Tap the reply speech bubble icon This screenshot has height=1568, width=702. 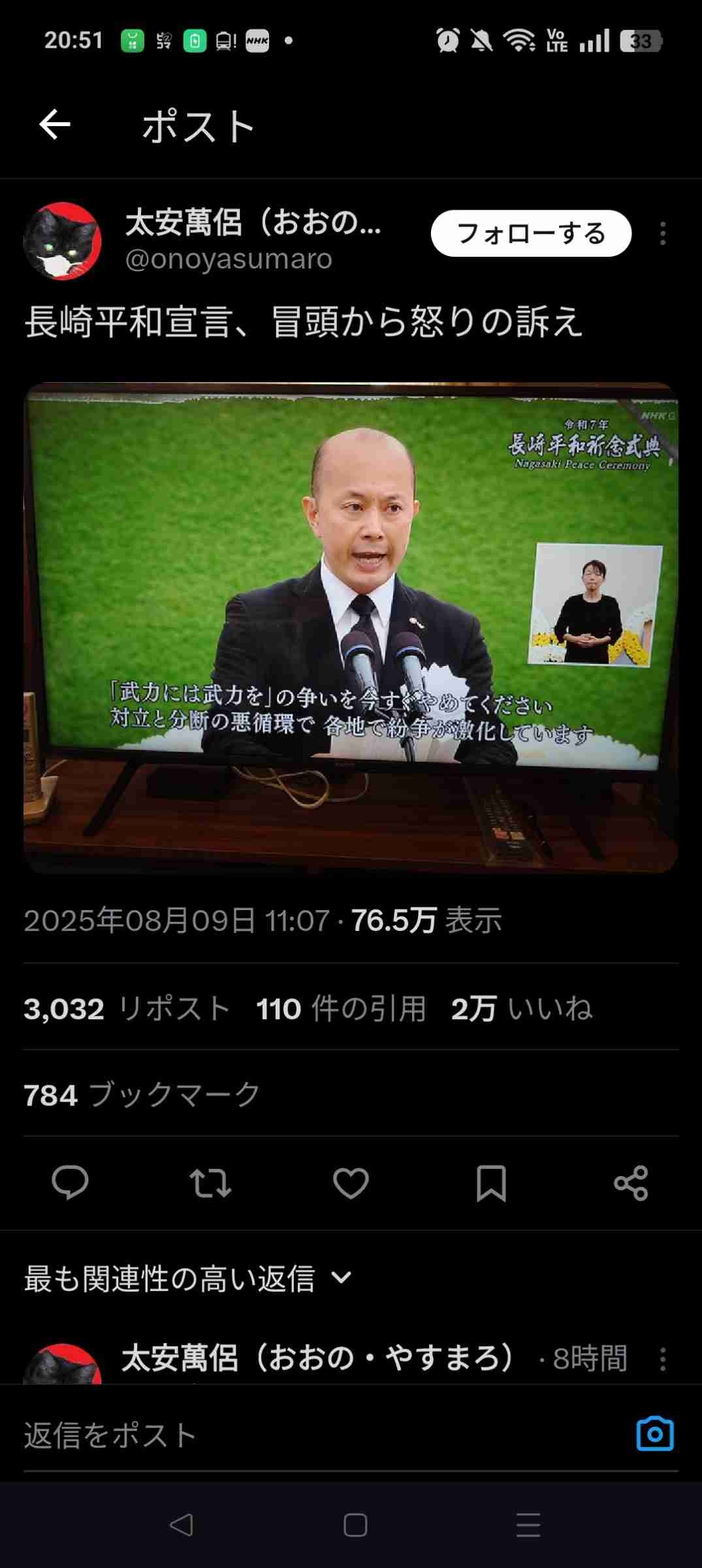70,1183
